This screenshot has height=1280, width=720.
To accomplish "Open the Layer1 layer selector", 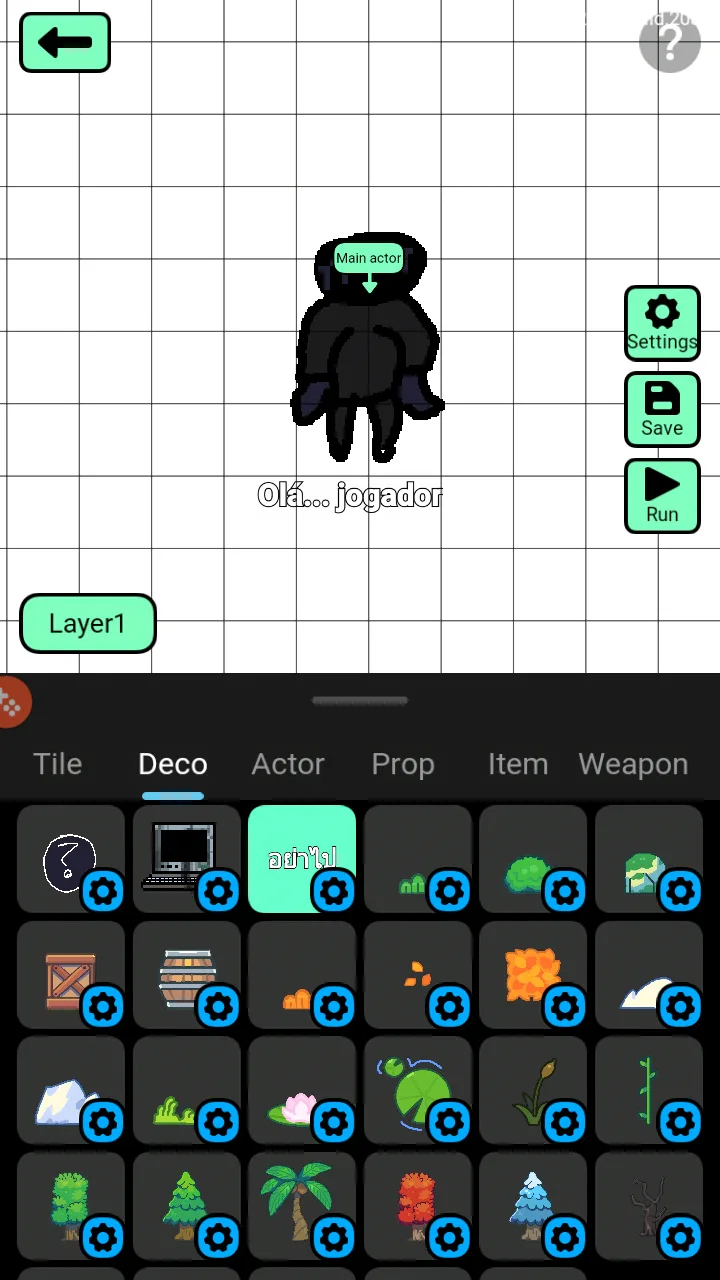I will point(88,624).
